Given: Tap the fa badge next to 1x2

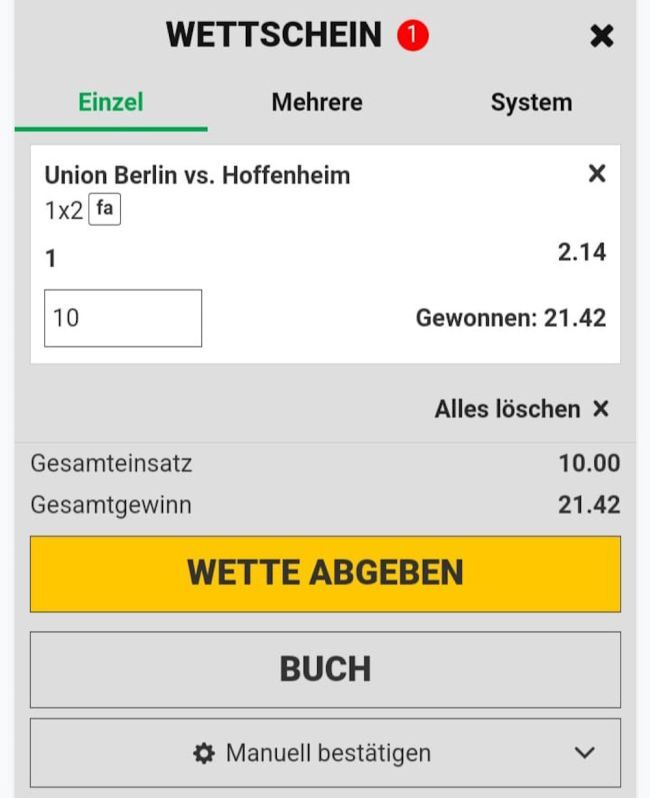Looking at the screenshot, I should [105, 210].
